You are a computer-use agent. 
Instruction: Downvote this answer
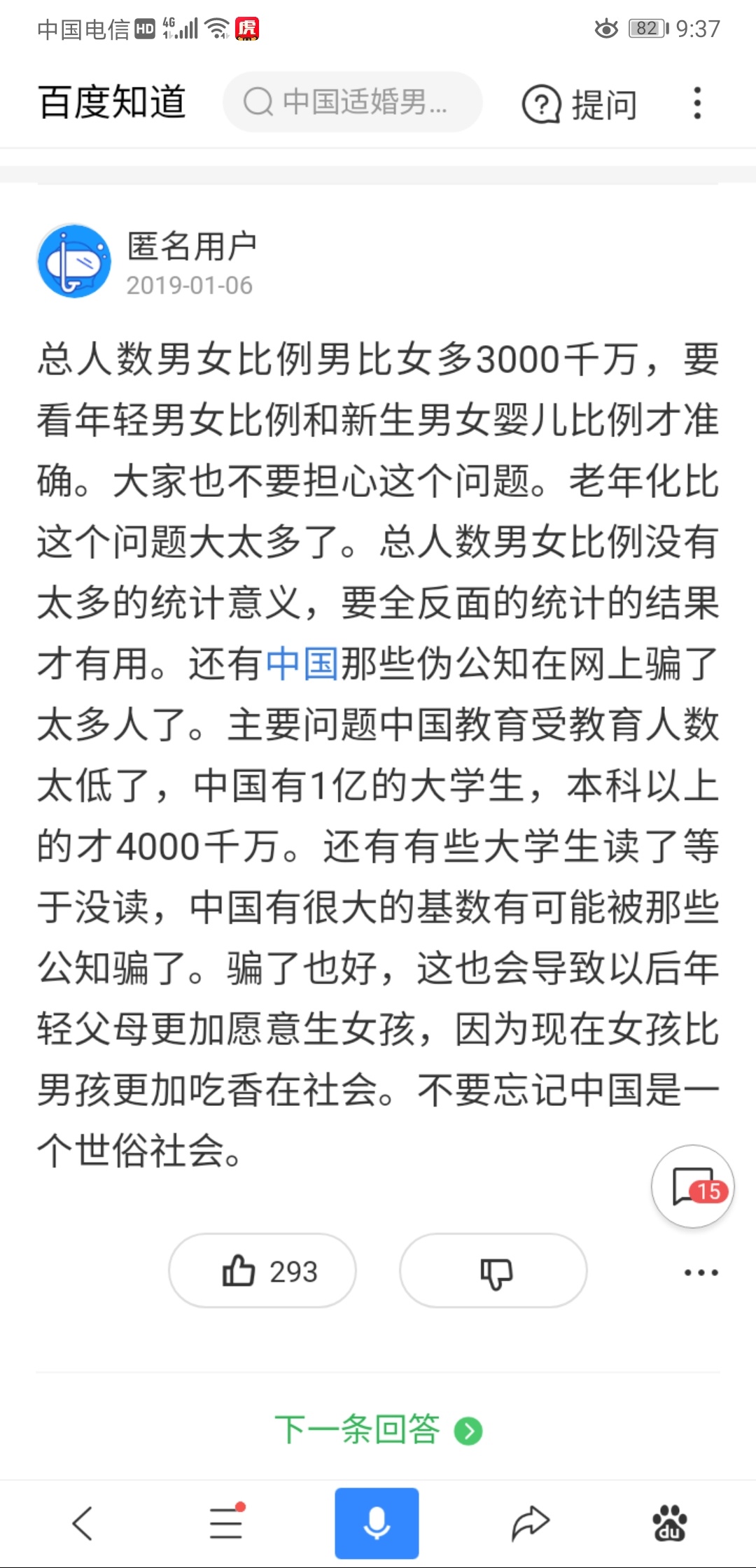[493, 1270]
